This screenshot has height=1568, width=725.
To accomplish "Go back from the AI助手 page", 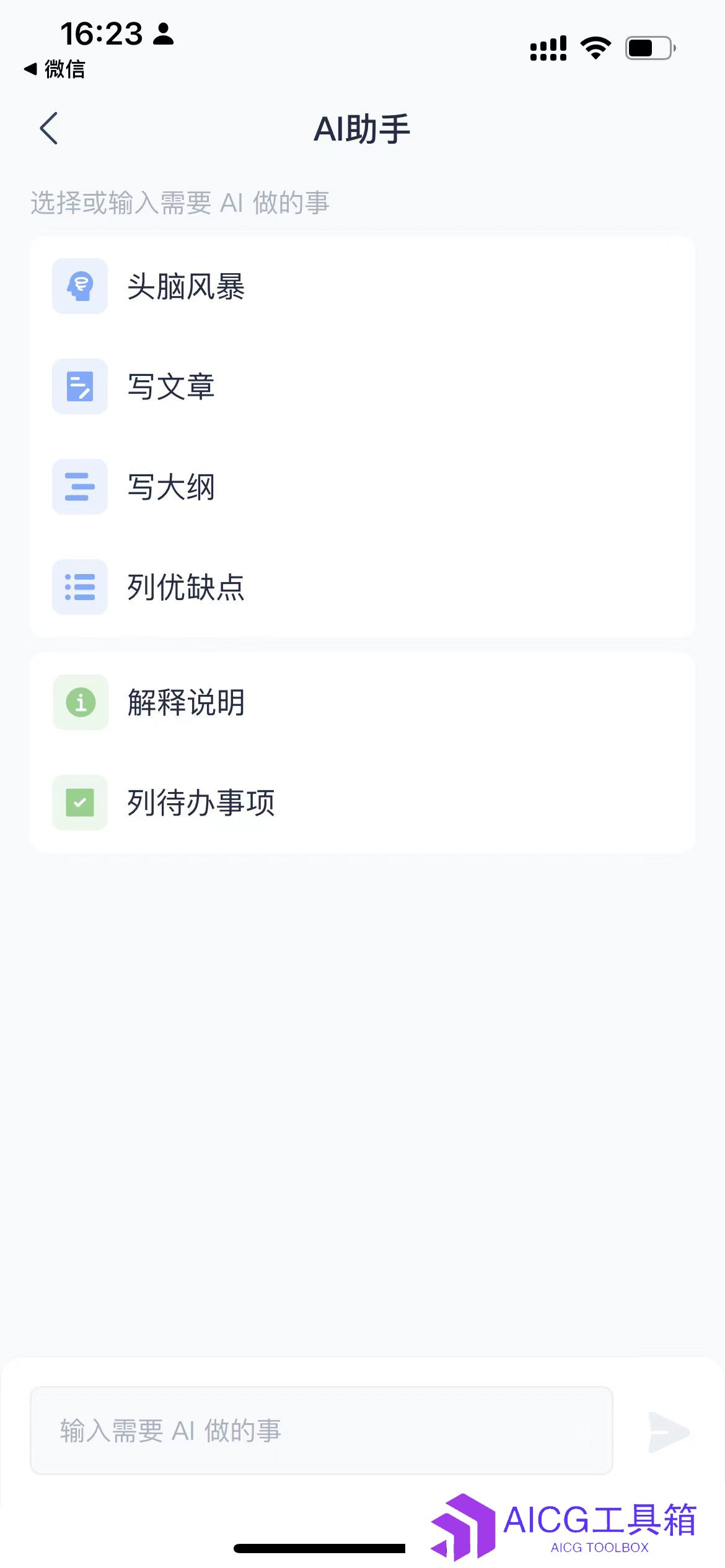I will coord(48,128).
